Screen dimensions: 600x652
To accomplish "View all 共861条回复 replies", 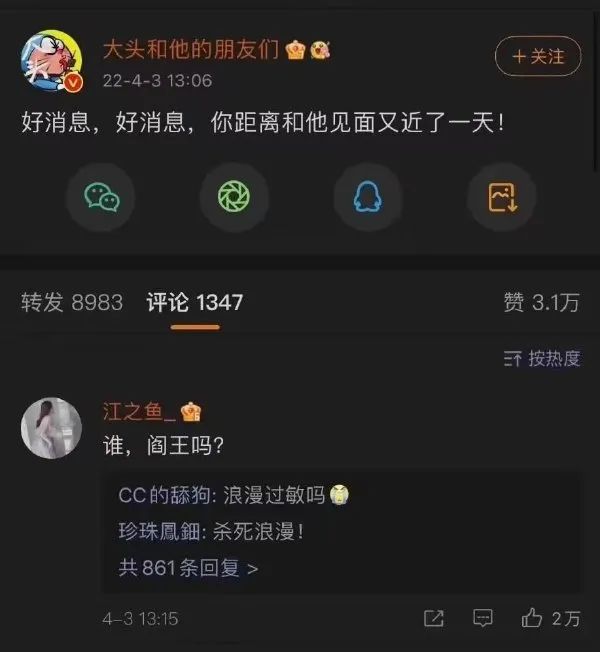I will pyautogui.click(x=188, y=568).
